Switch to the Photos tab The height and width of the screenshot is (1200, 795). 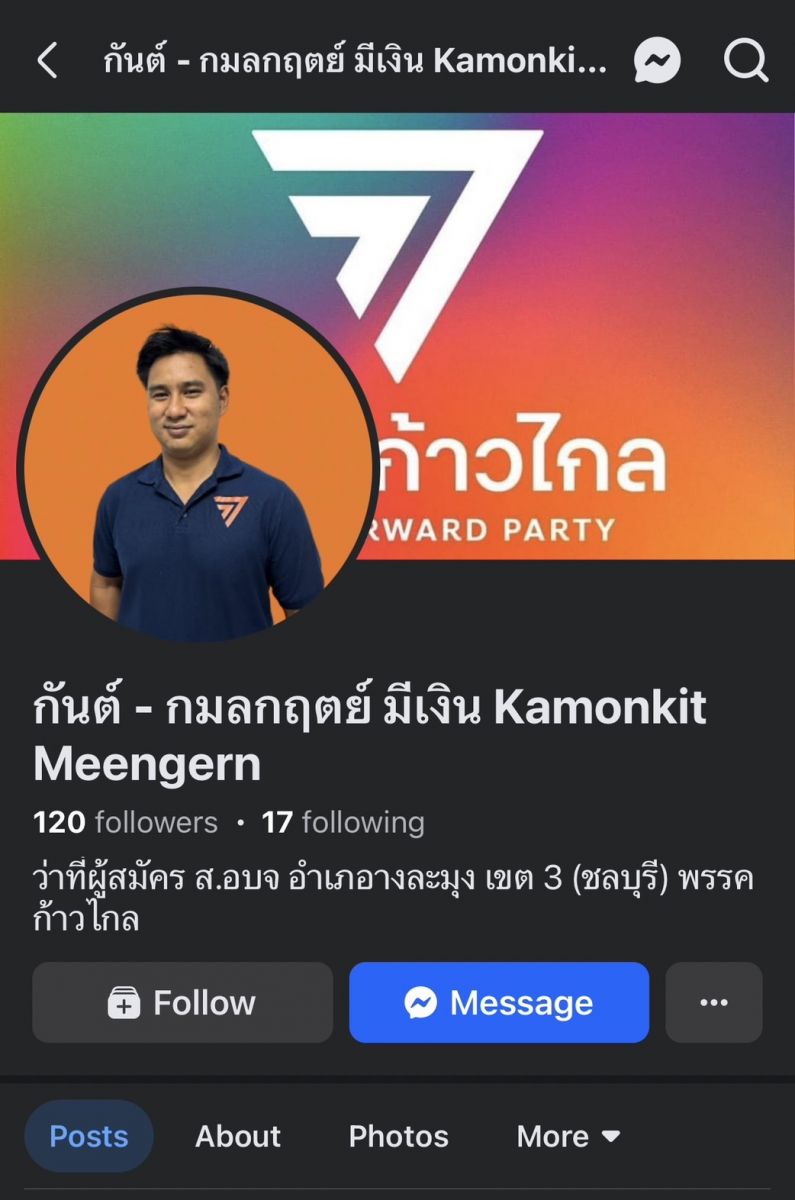[398, 1136]
